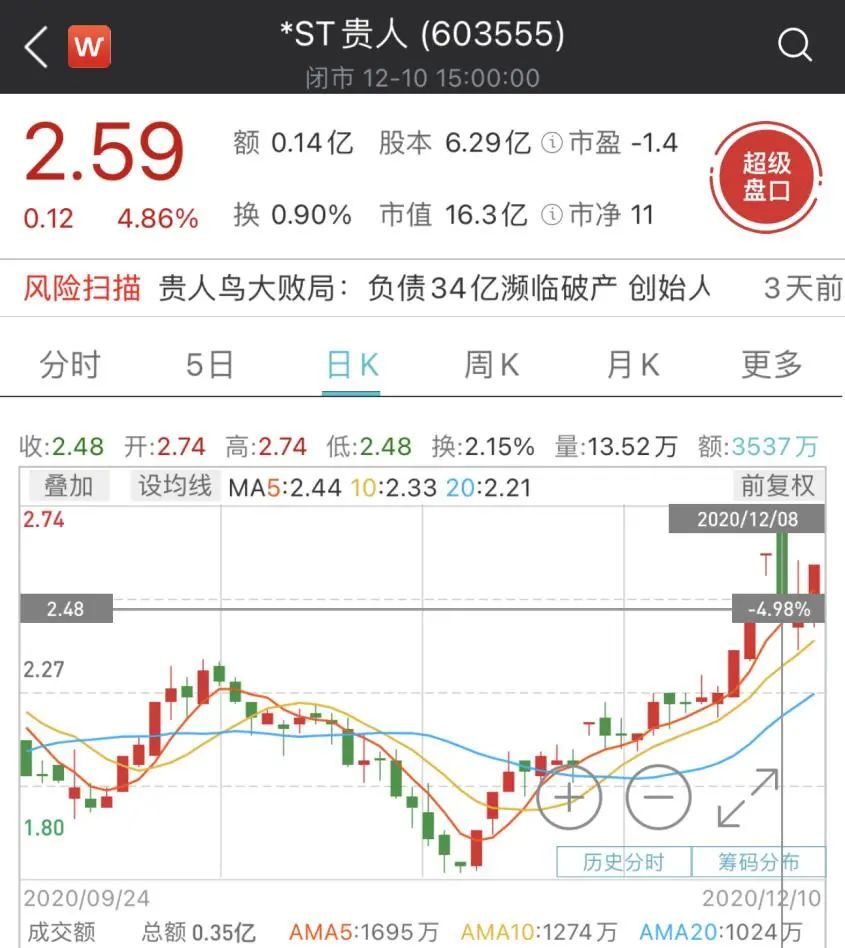Open the 风险扫描 news headline
Screen dimensions: 845x948
(x=435, y=288)
